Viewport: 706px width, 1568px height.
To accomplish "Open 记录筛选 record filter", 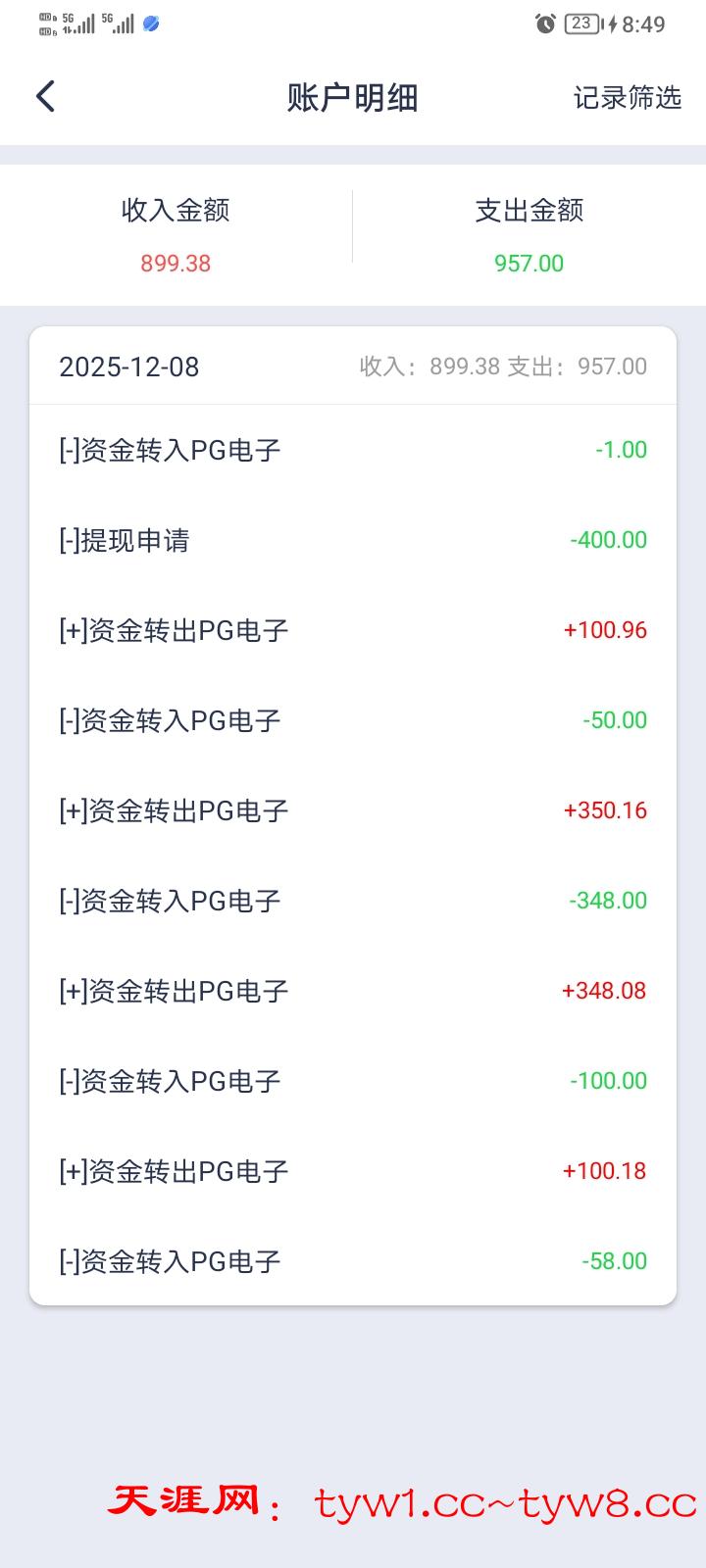I will 627,97.
